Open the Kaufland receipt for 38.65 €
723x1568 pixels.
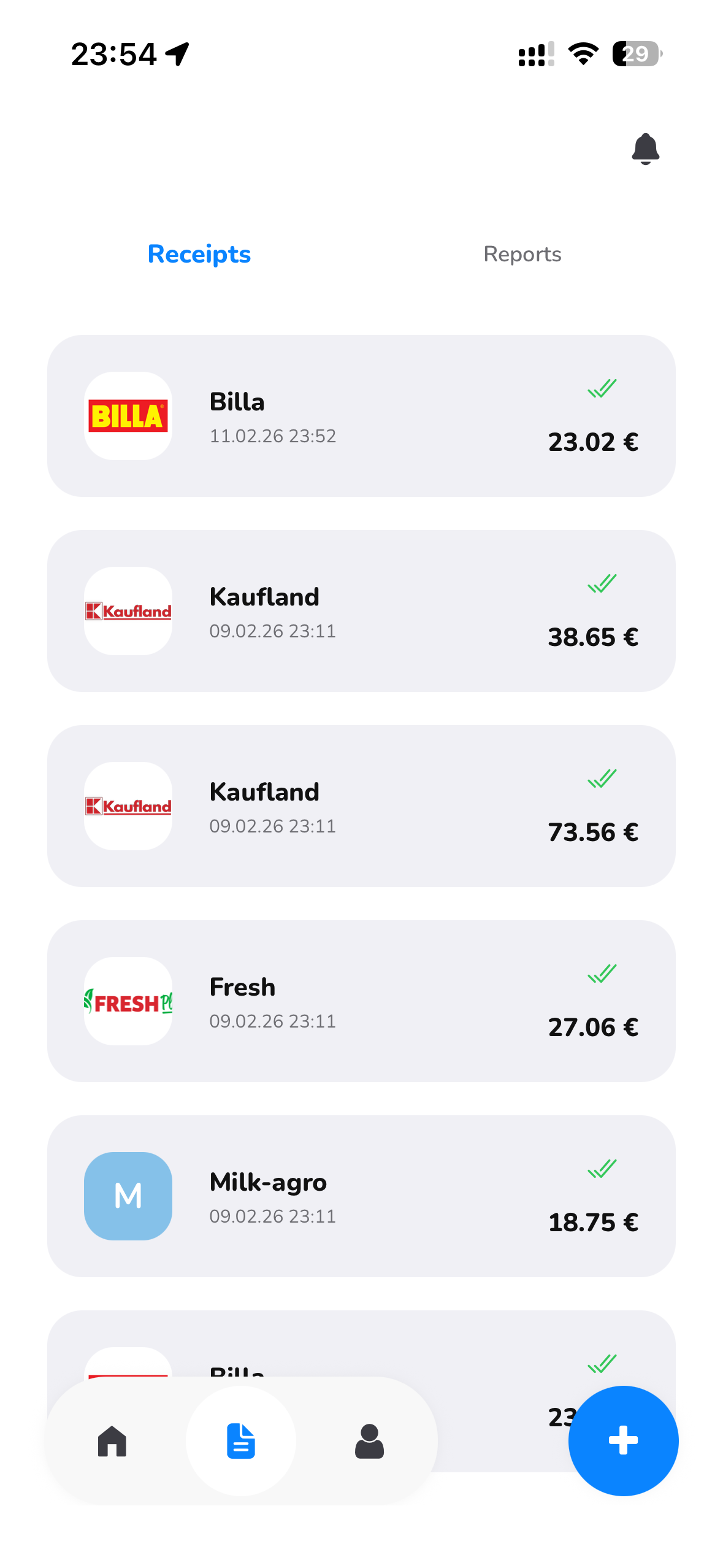point(361,611)
